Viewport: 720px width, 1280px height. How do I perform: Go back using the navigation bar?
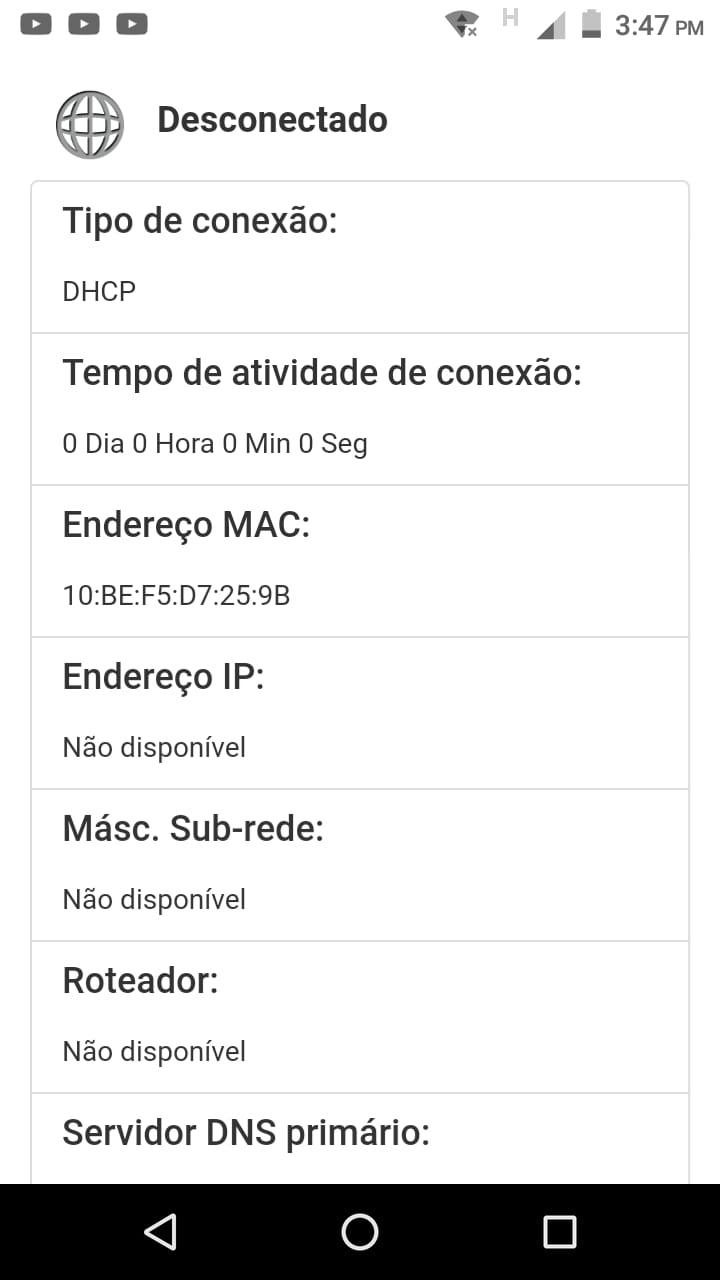pyautogui.click(x=161, y=1231)
